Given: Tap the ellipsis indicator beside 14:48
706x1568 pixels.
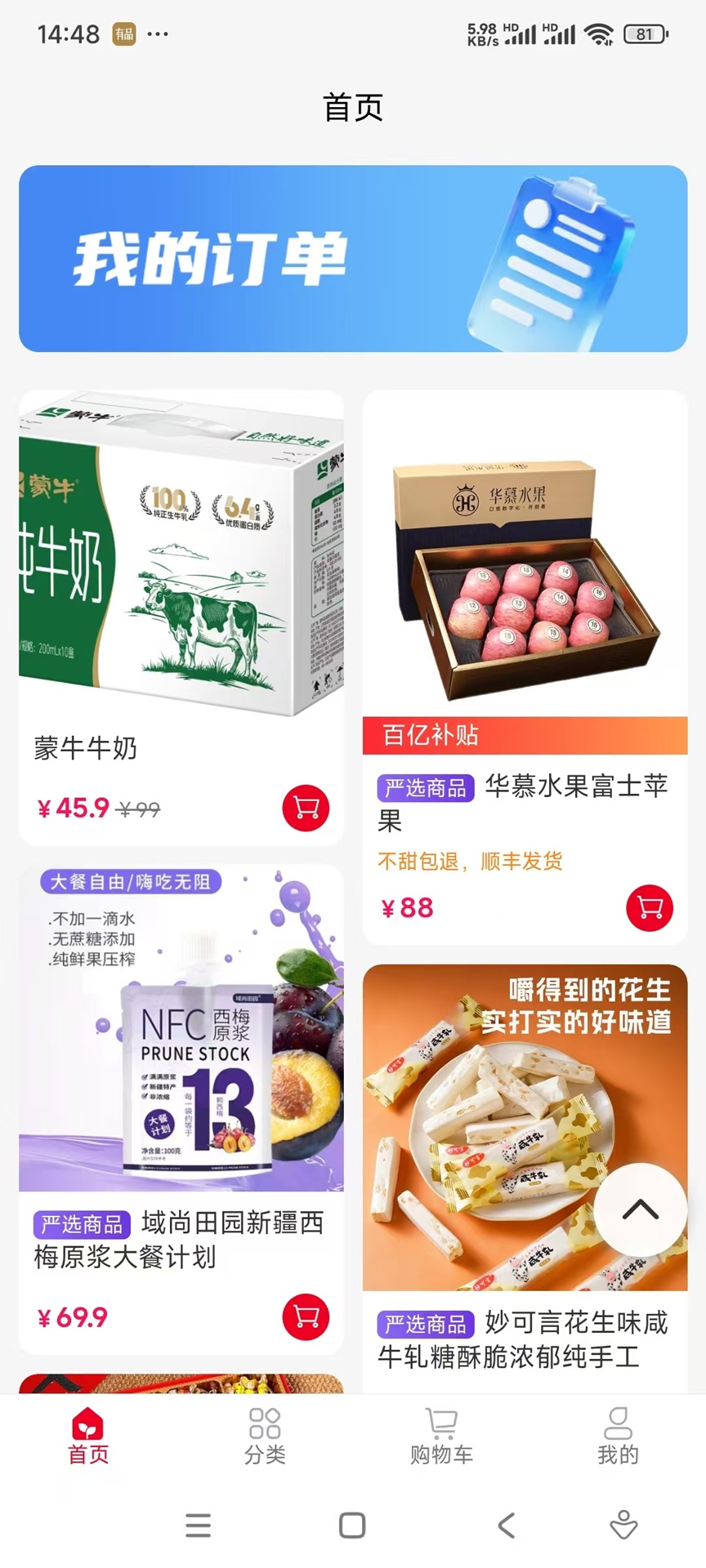Looking at the screenshot, I should click(x=156, y=34).
